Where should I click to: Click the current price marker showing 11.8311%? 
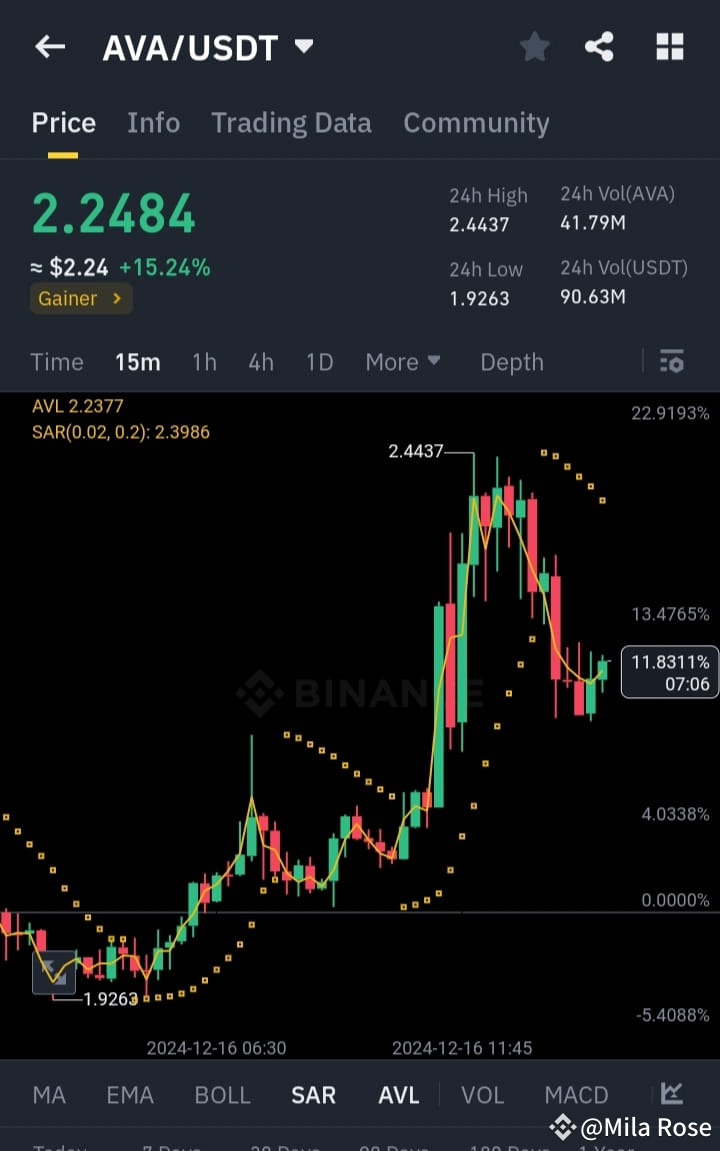pyautogui.click(x=668, y=671)
